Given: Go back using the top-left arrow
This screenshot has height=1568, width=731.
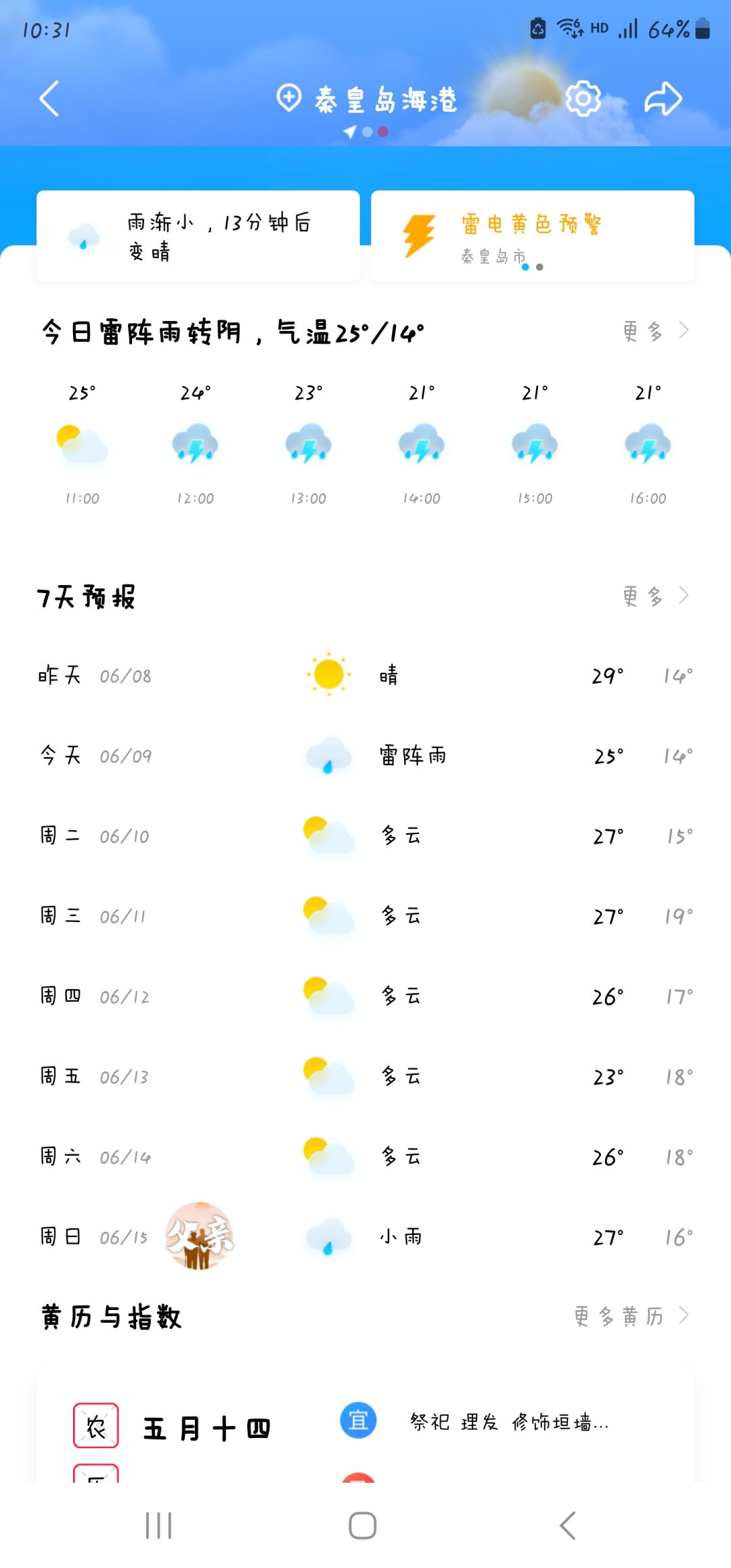Looking at the screenshot, I should tap(49, 99).
